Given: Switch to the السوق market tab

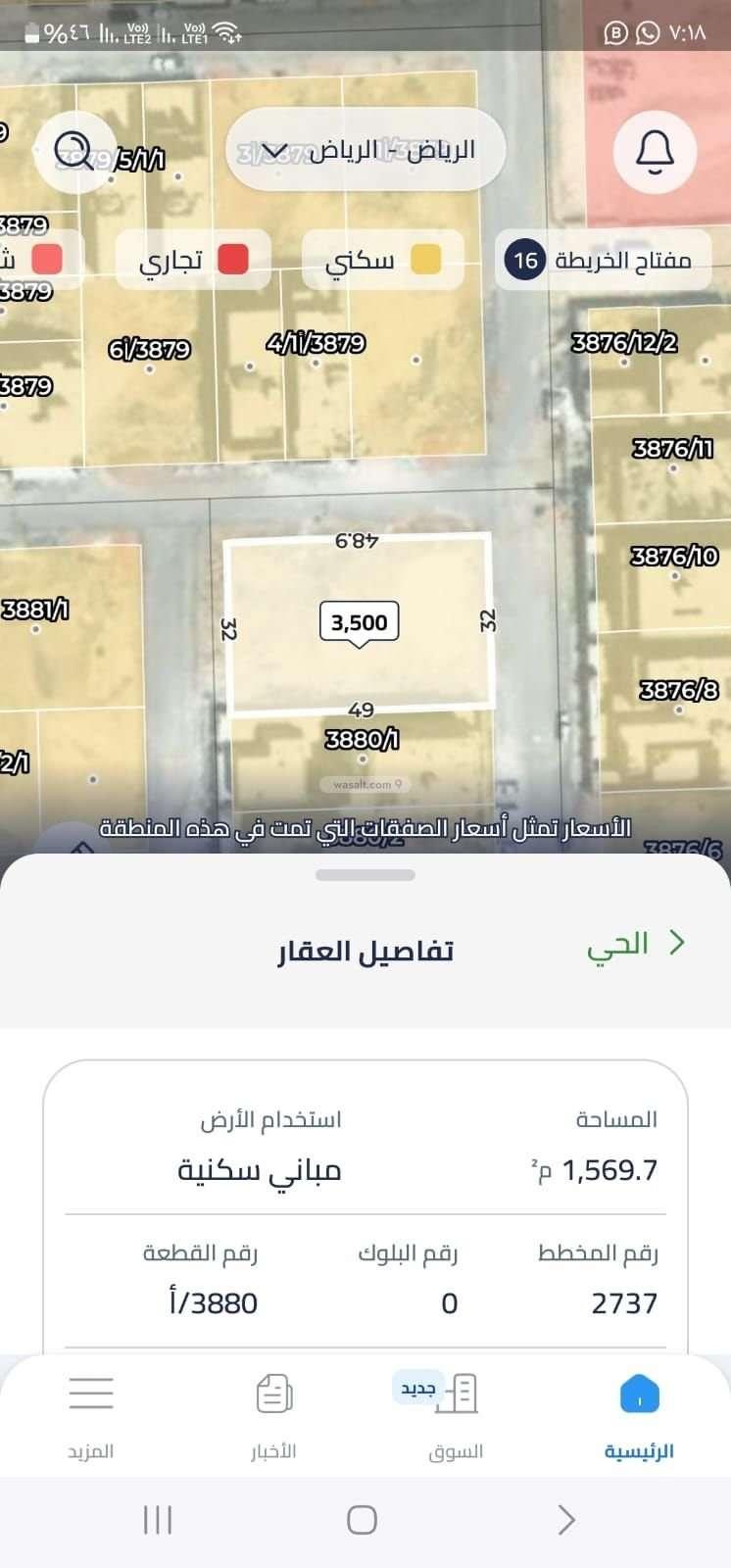Looking at the screenshot, I should [456, 1415].
